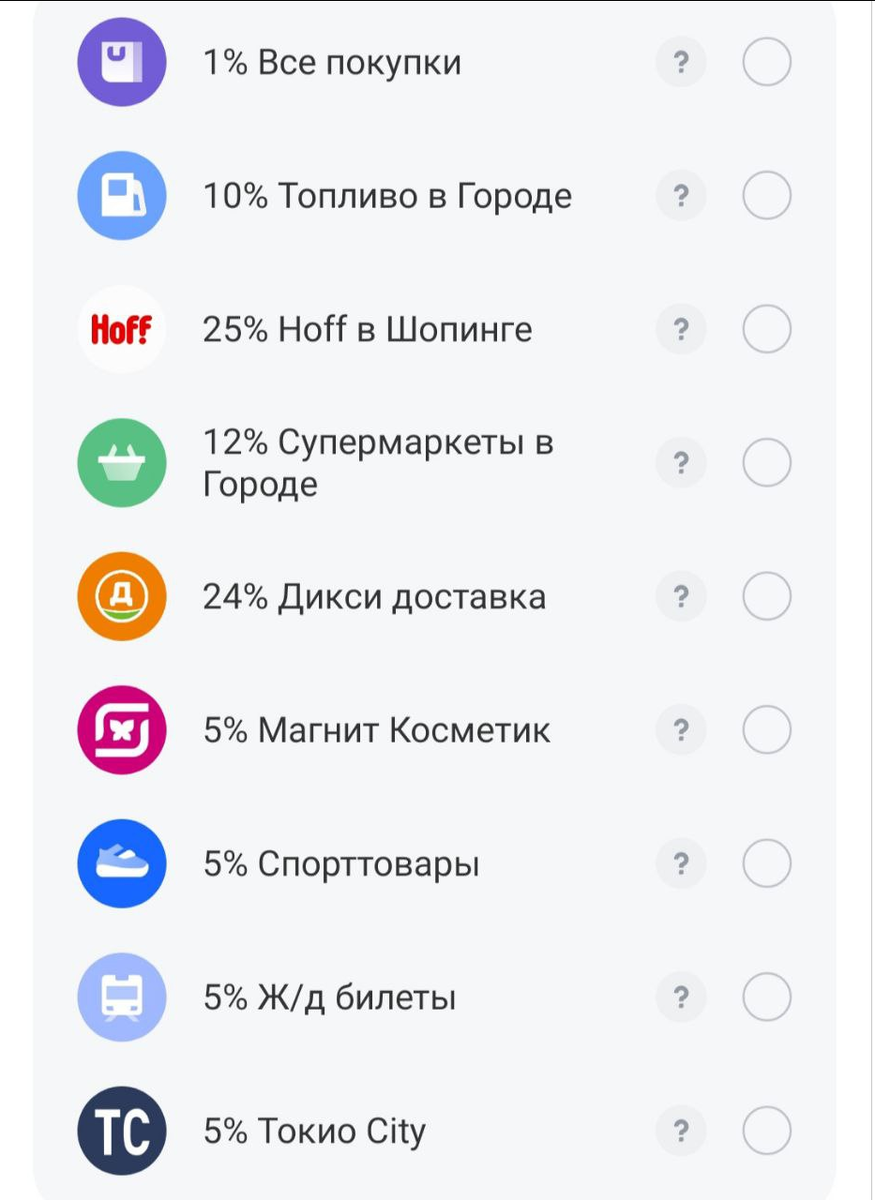Click the train icon next to Ж/д билеты

pos(122,997)
